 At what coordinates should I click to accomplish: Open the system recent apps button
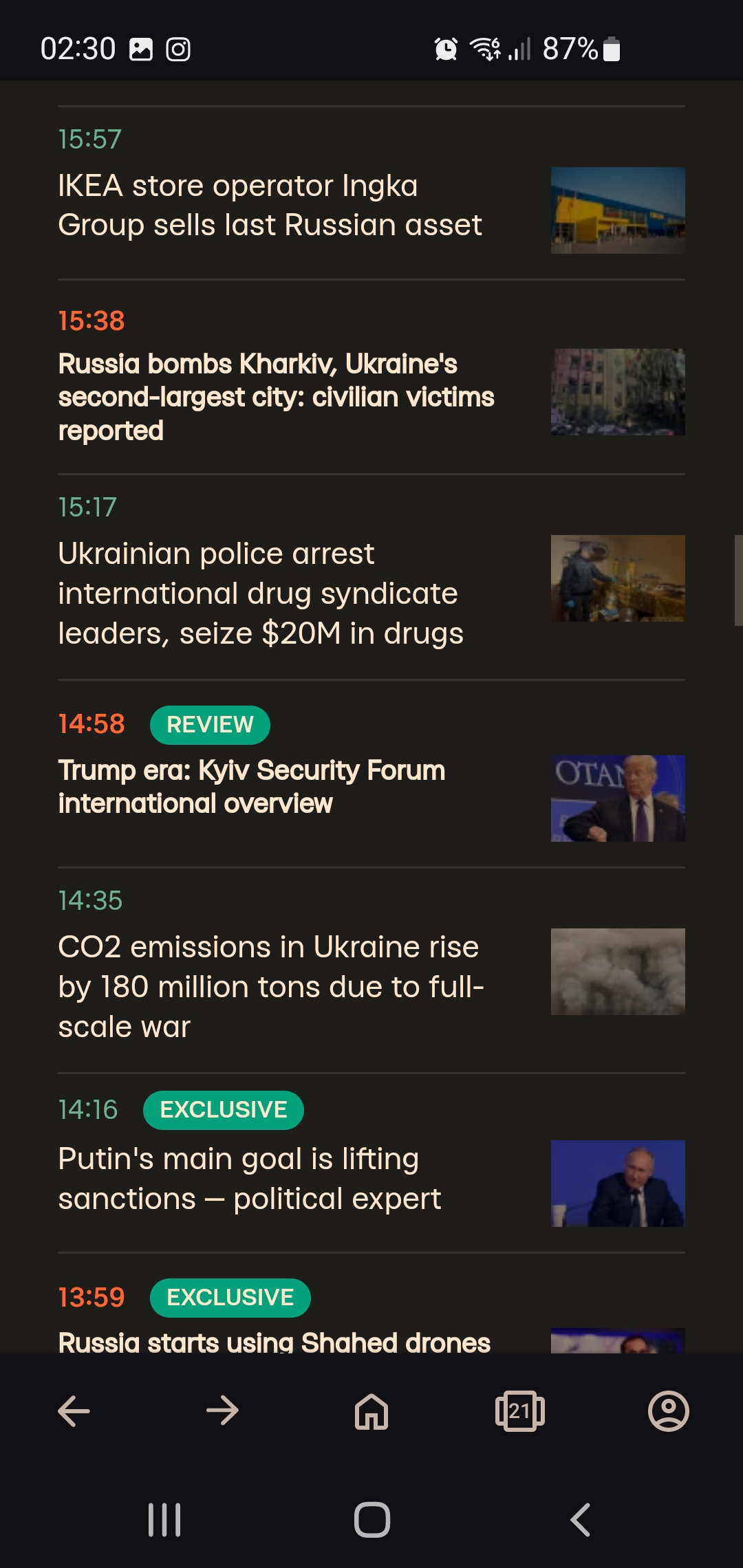(164, 1519)
